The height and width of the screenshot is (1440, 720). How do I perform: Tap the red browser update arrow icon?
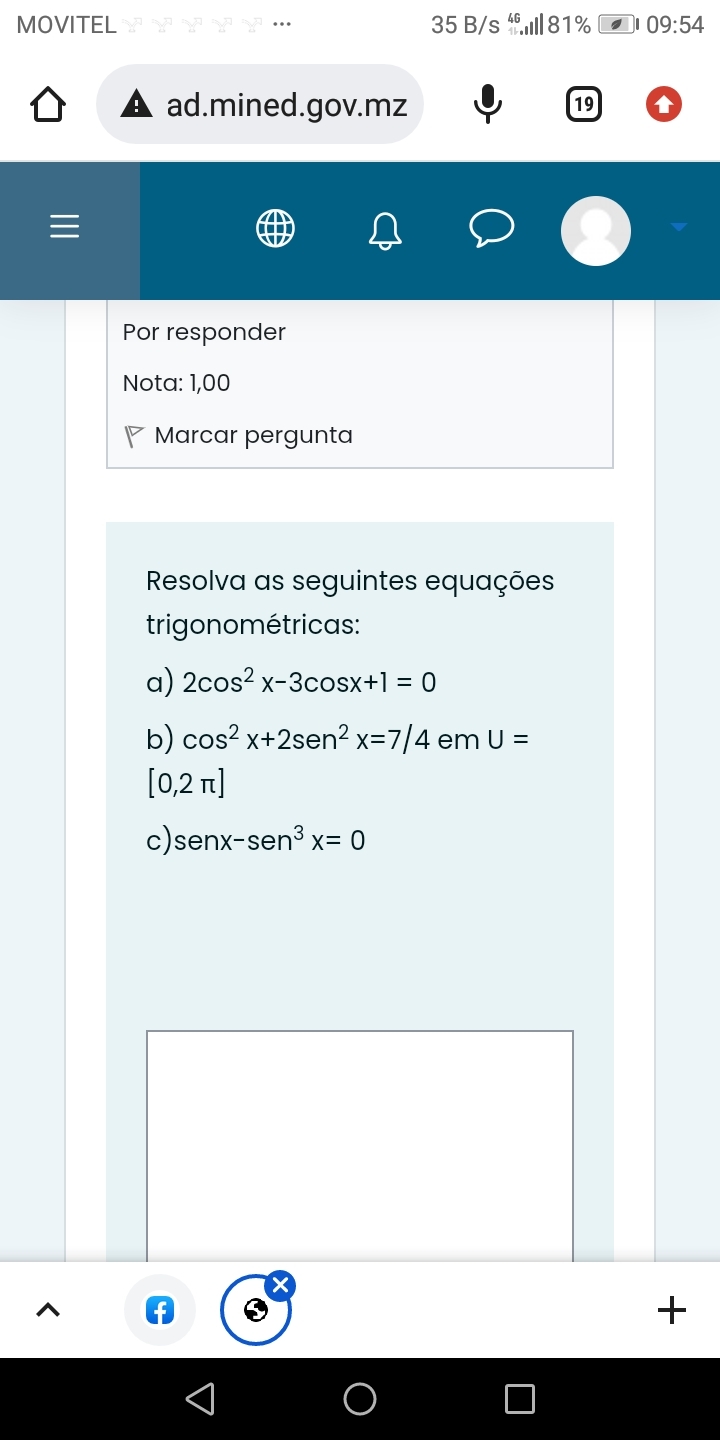[x=663, y=104]
